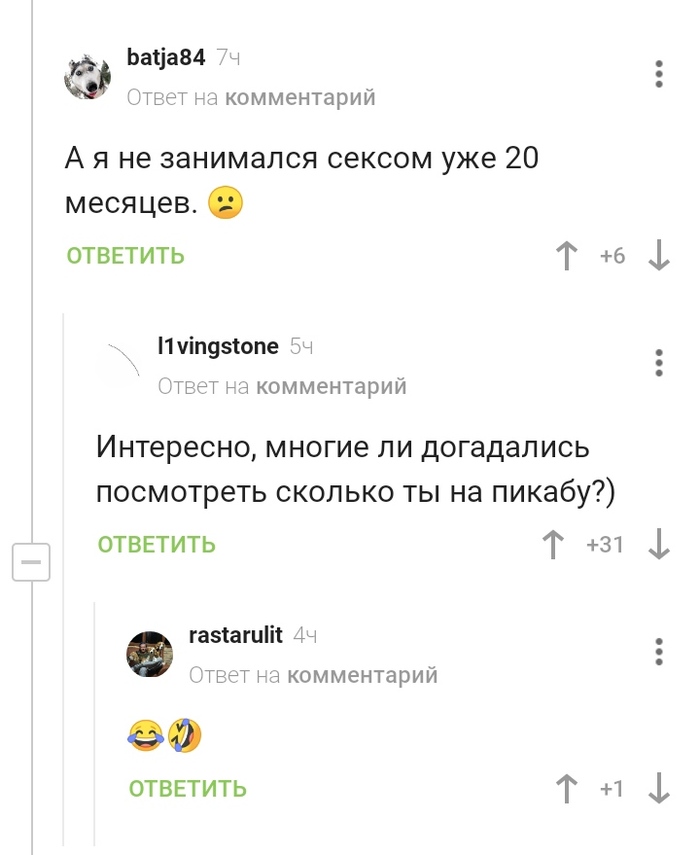
Task: Reply to batja84's comment
Action: 125,256
